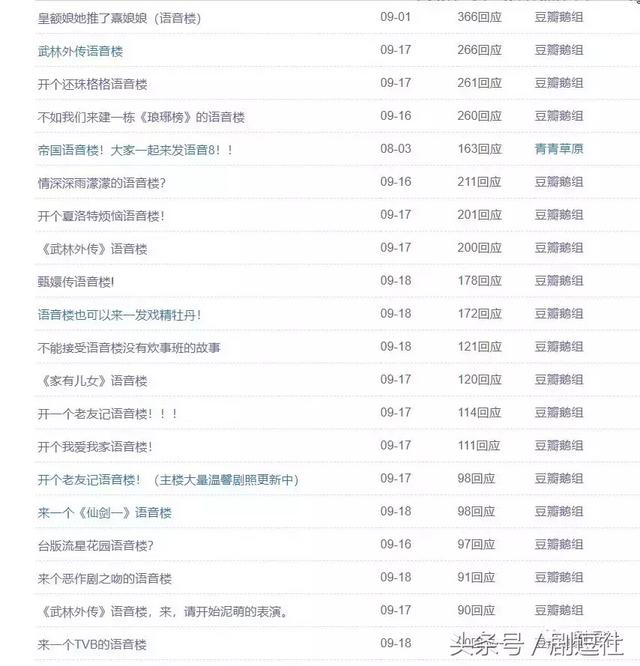The height and width of the screenshot is (666, 640).
Task: Open 来个恶作剧之吻的语音楼 topic
Action: point(104,579)
